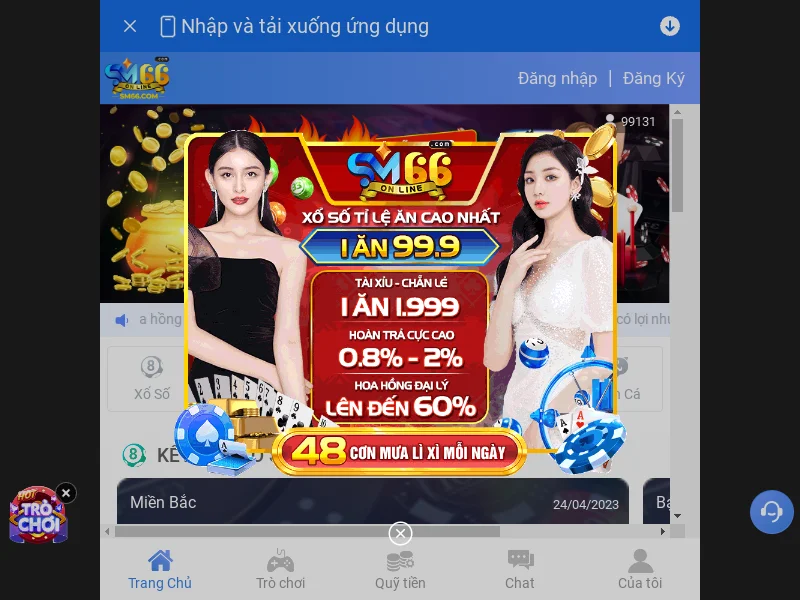Viewport: 800px width, 600px height.
Task: Open the Đăng nhập login link
Action: click(557, 78)
